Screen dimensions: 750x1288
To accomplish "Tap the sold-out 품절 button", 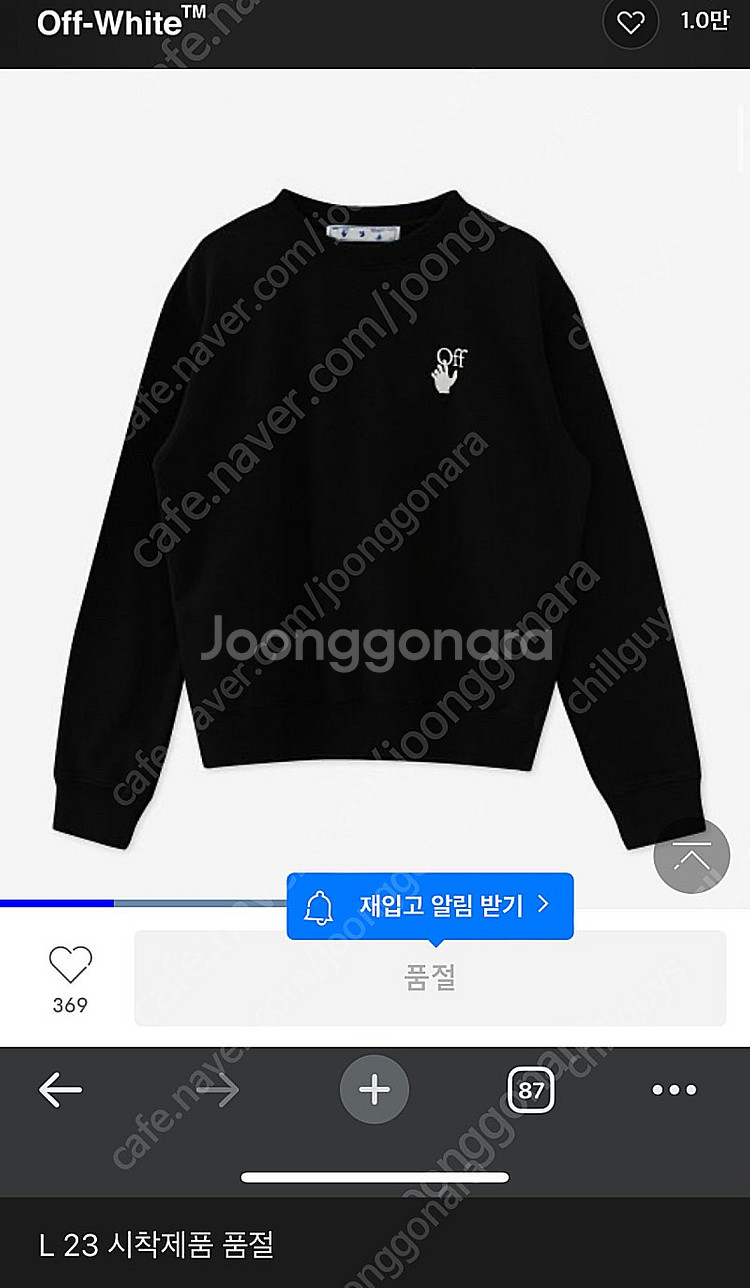I will 430,978.
